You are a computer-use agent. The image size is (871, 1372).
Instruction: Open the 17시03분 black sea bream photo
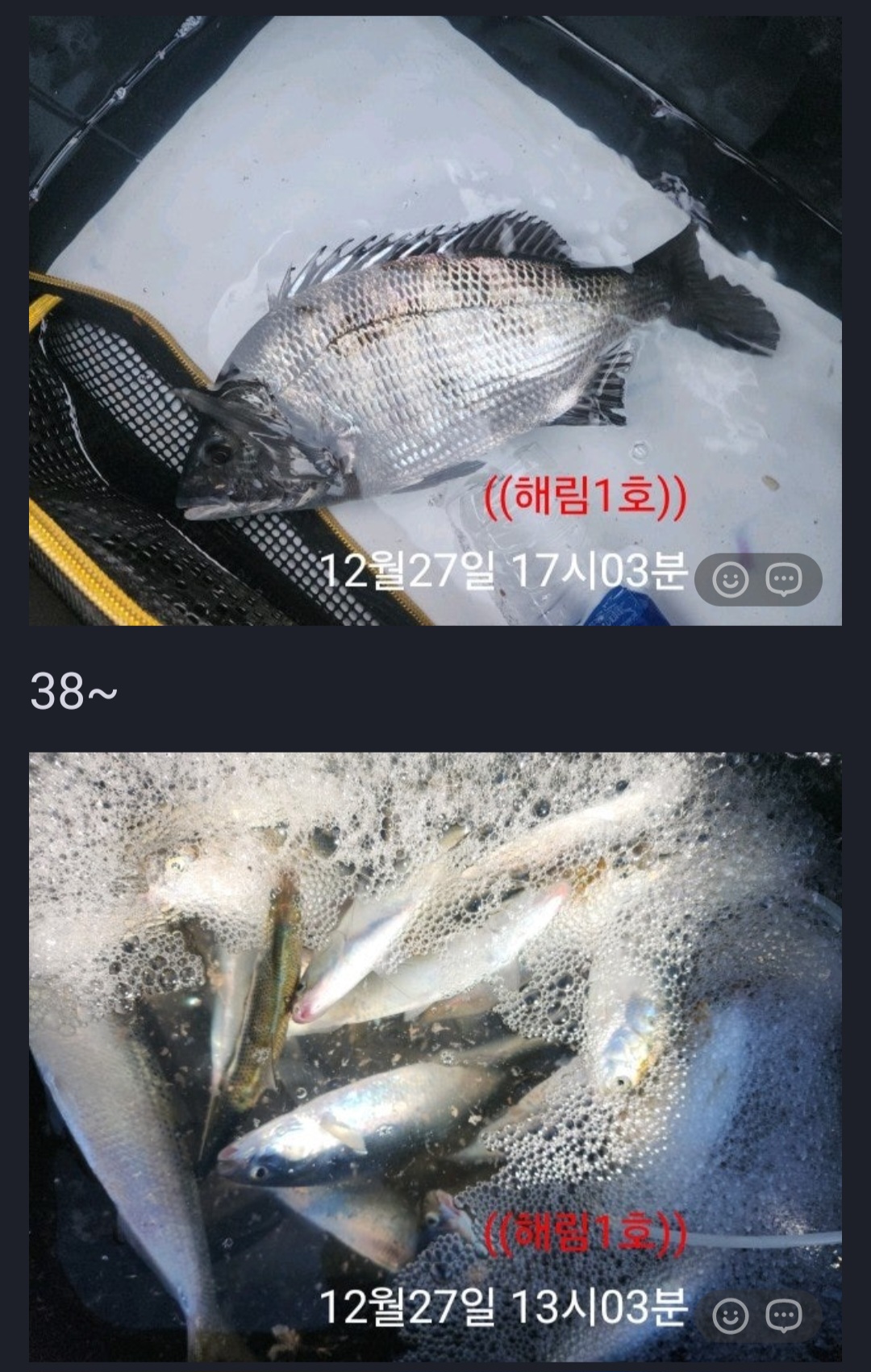435,321
